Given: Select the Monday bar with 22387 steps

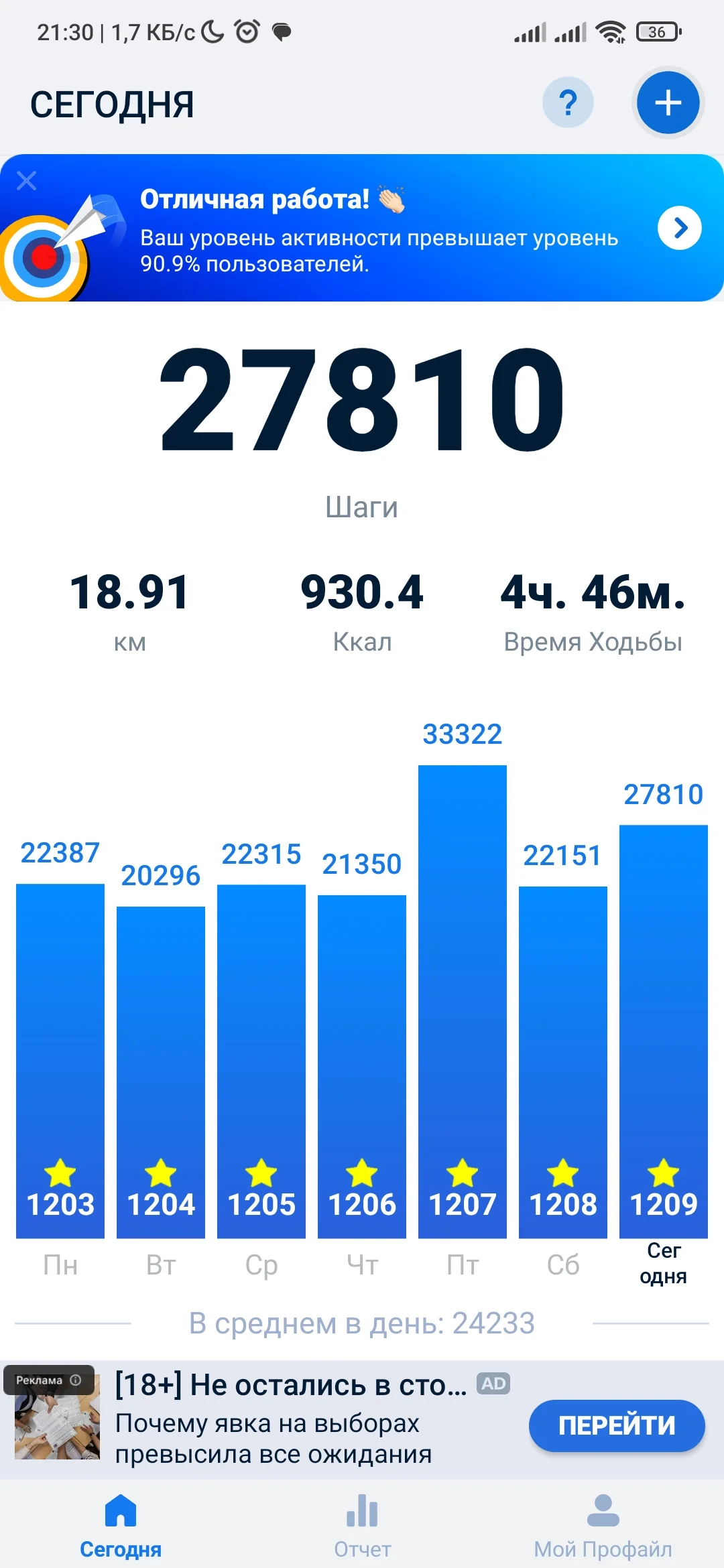Looking at the screenshot, I should pos(60,1060).
